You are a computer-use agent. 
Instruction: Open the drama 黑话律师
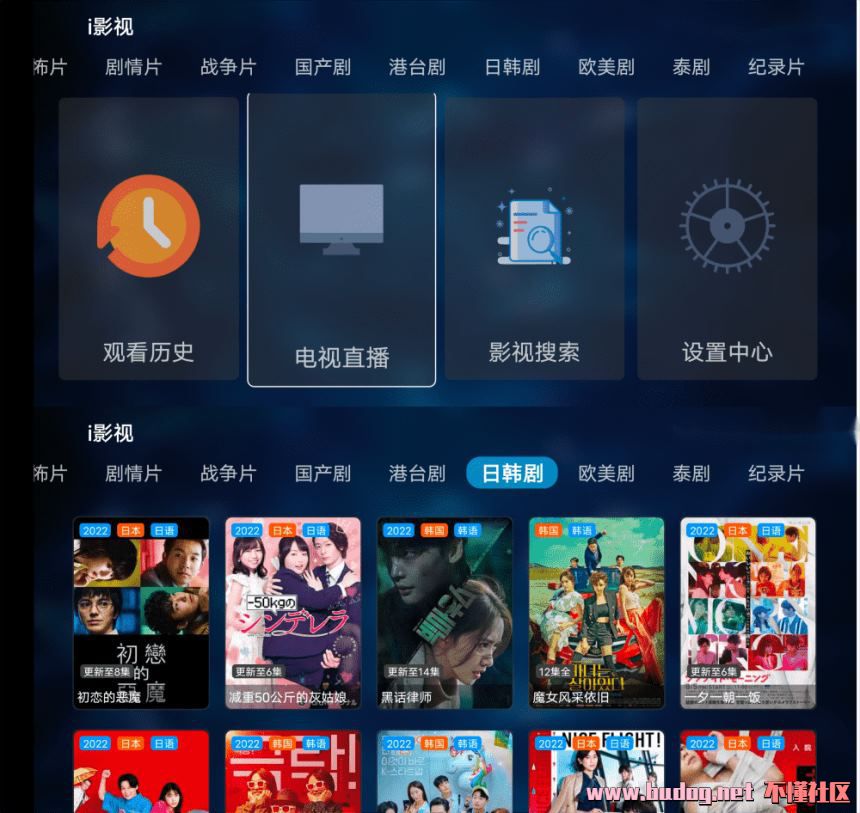445,612
